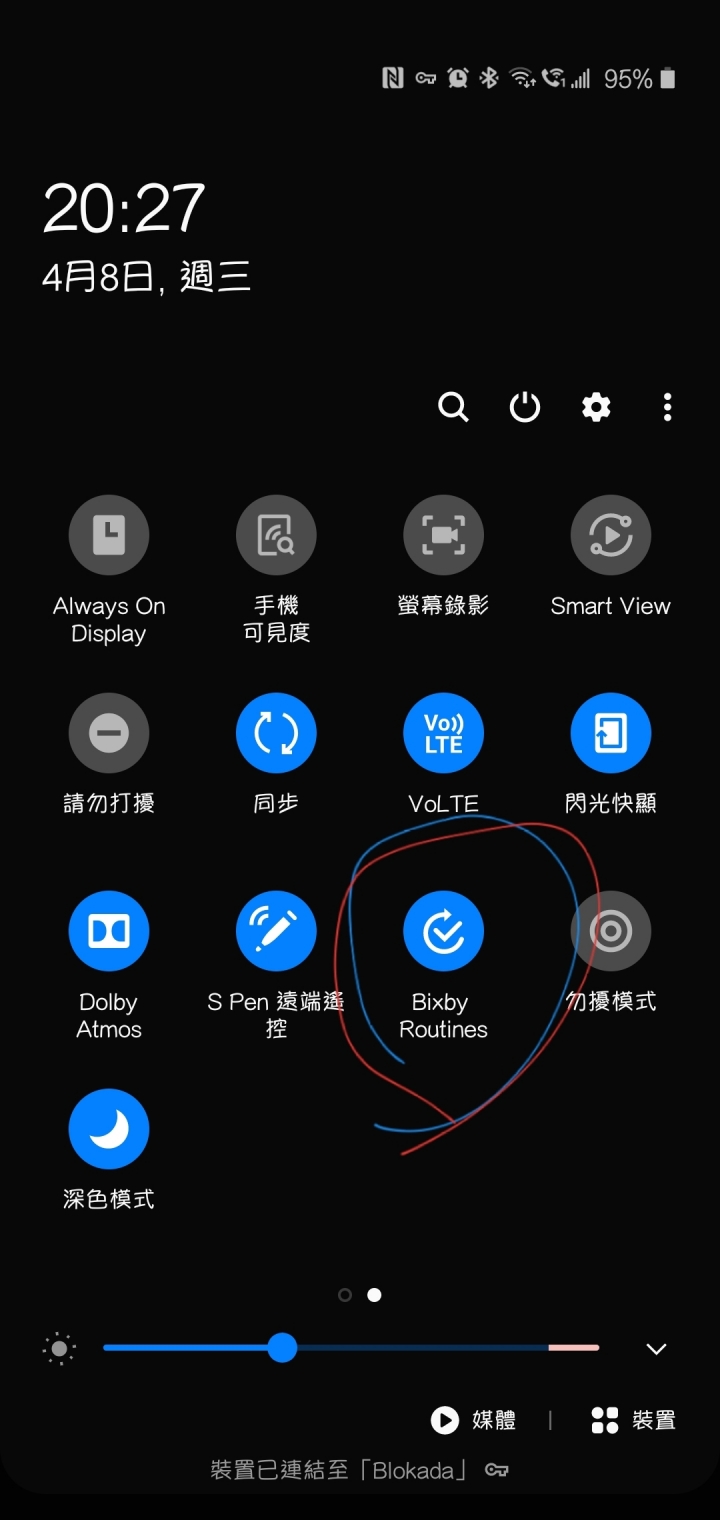Open the 媒體 media panel

pos(474,1420)
